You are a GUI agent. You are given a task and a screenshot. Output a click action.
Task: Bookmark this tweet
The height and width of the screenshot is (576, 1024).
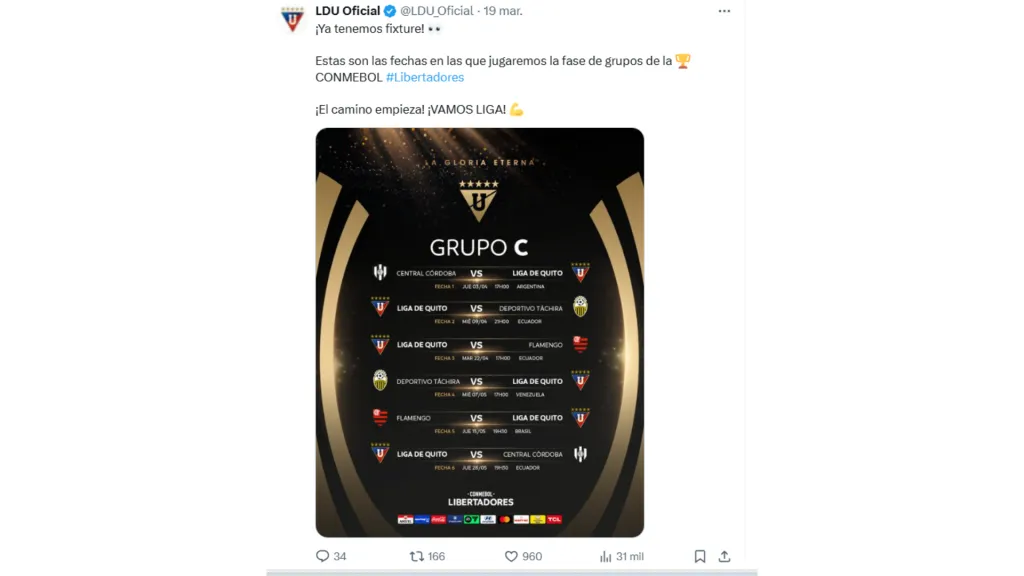700,556
